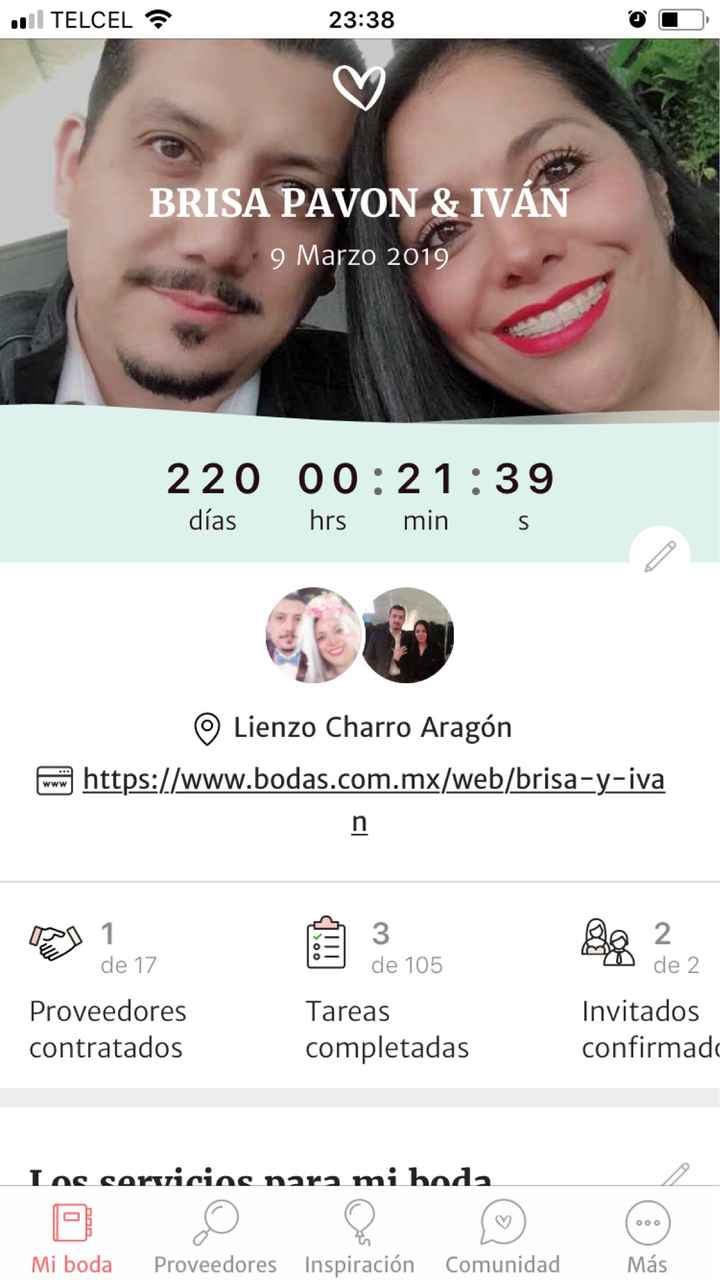The width and height of the screenshot is (720, 1280).
Task: Open the bodas.com.mx wedding website link
Action: click(x=374, y=800)
